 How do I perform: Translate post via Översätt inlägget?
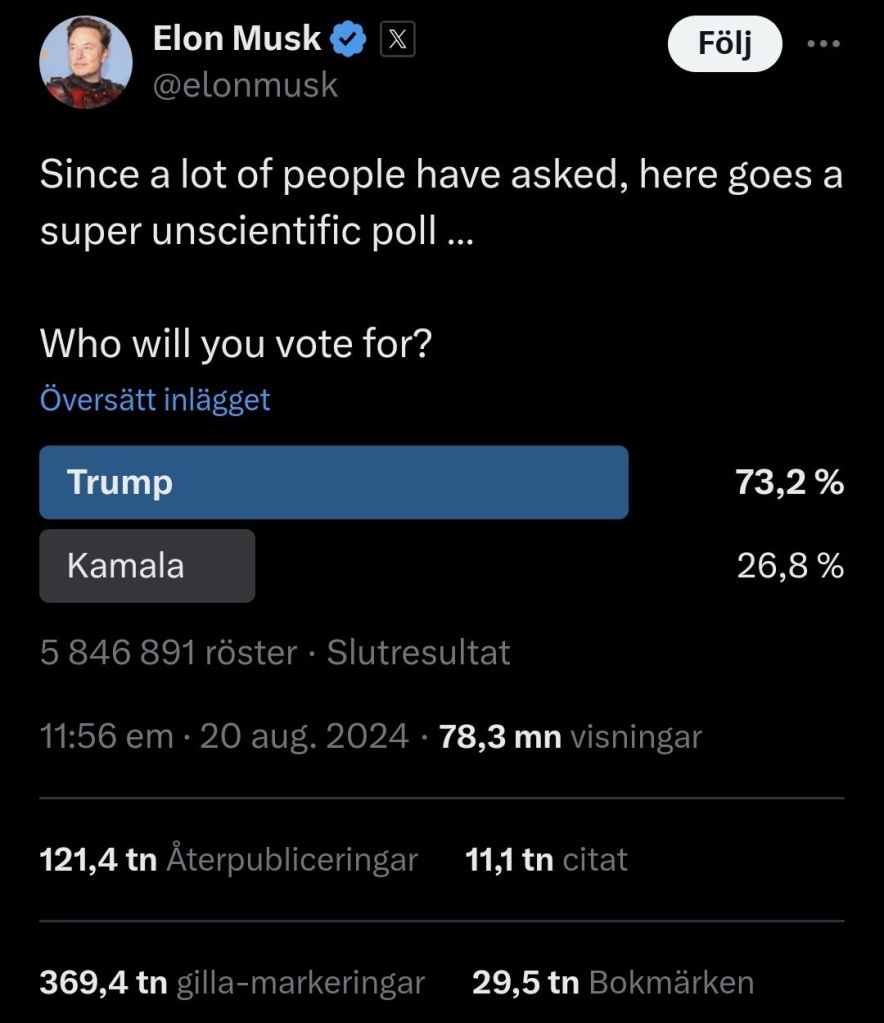[x=155, y=400]
